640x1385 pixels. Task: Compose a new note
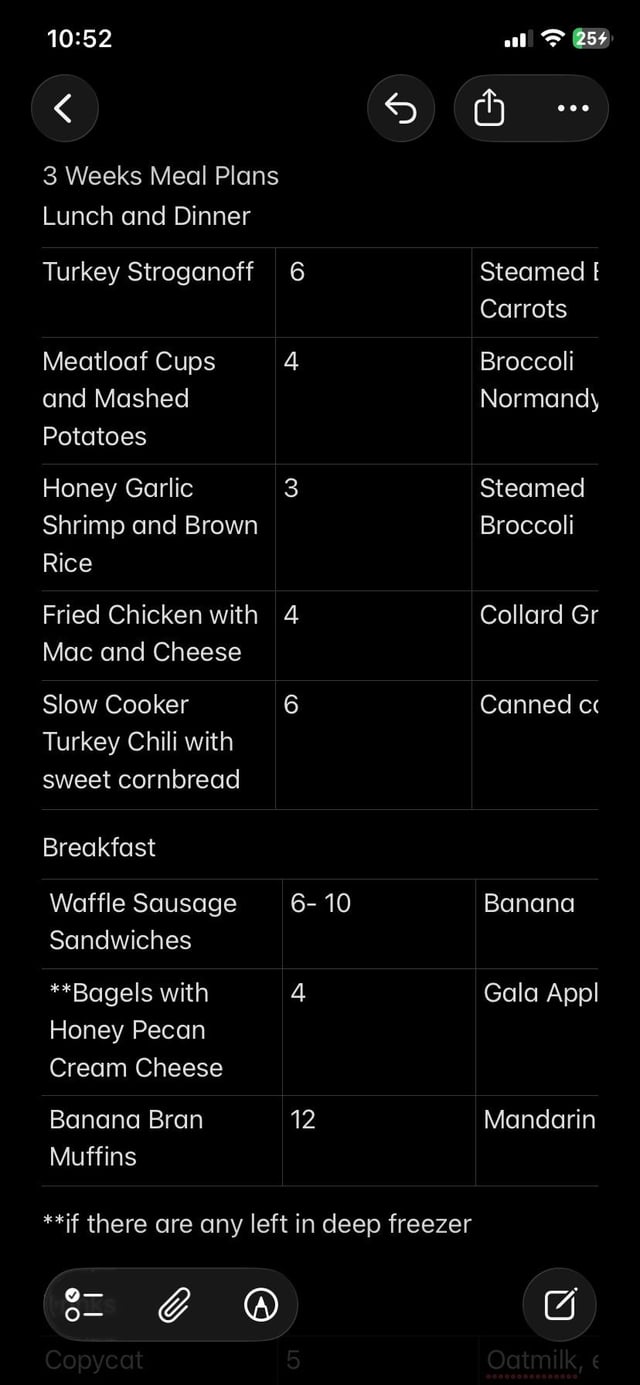point(560,1304)
